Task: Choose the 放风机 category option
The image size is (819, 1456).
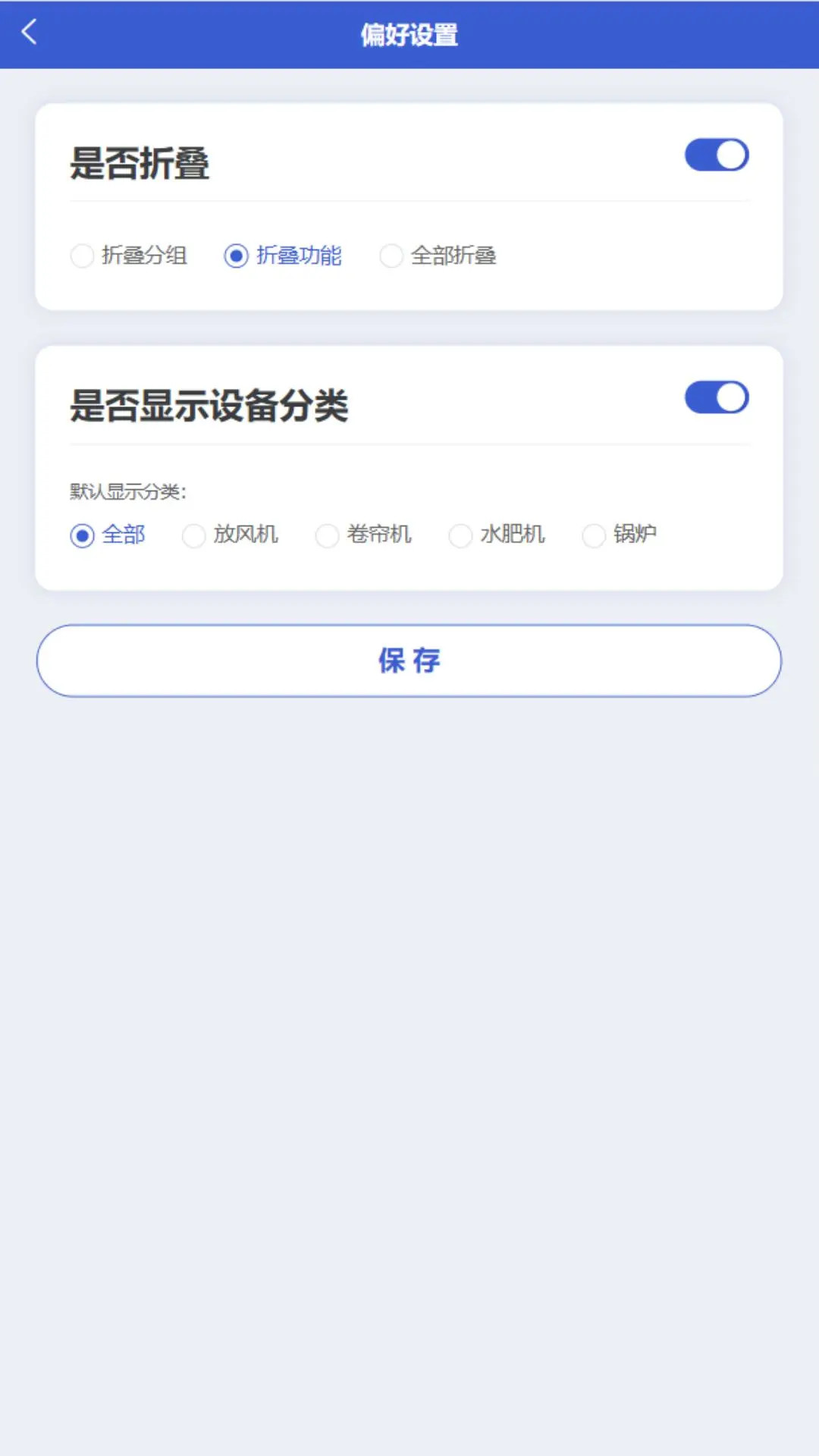Action: pyautogui.click(x=193, y=535)
